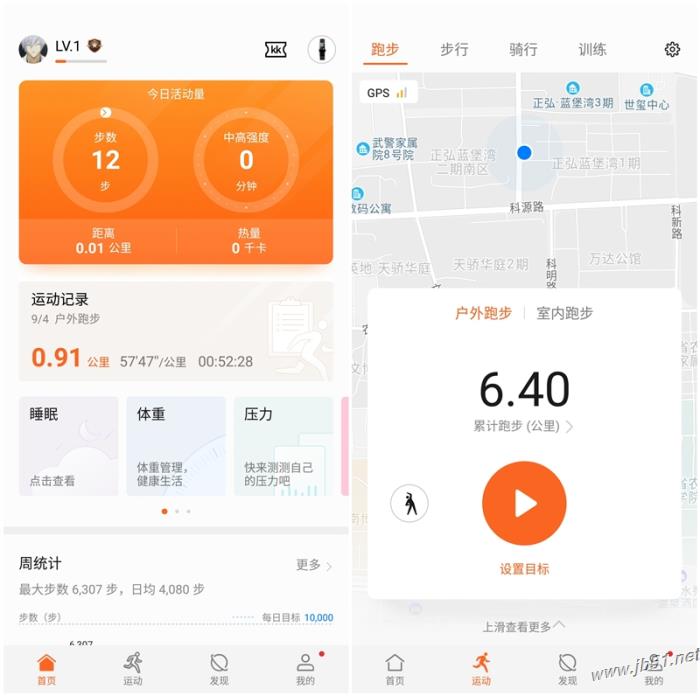Viewport: 700px width, 696px height.
Task: Select 户外跑步 outdoor running
Action: point(483,313)
